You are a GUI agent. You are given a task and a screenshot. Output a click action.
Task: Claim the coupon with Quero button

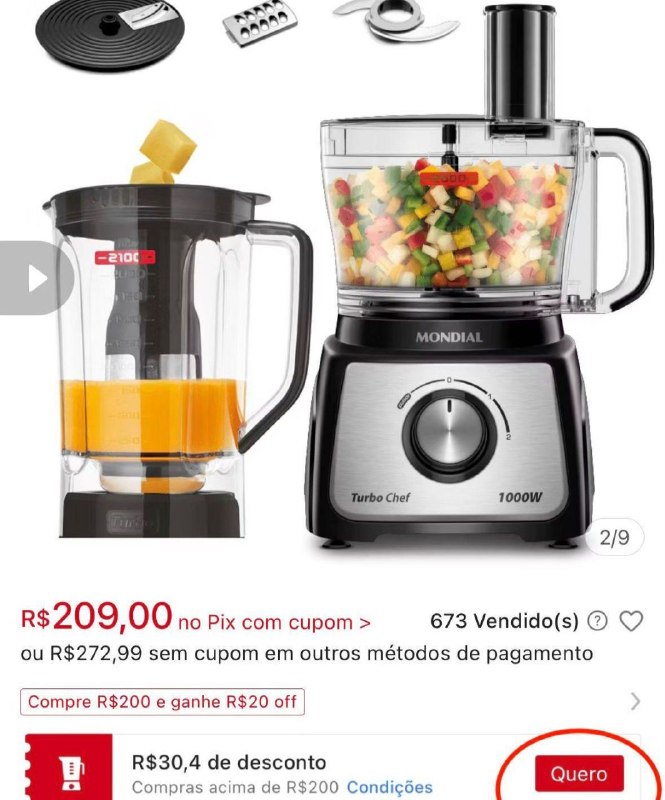coord(579,774)
